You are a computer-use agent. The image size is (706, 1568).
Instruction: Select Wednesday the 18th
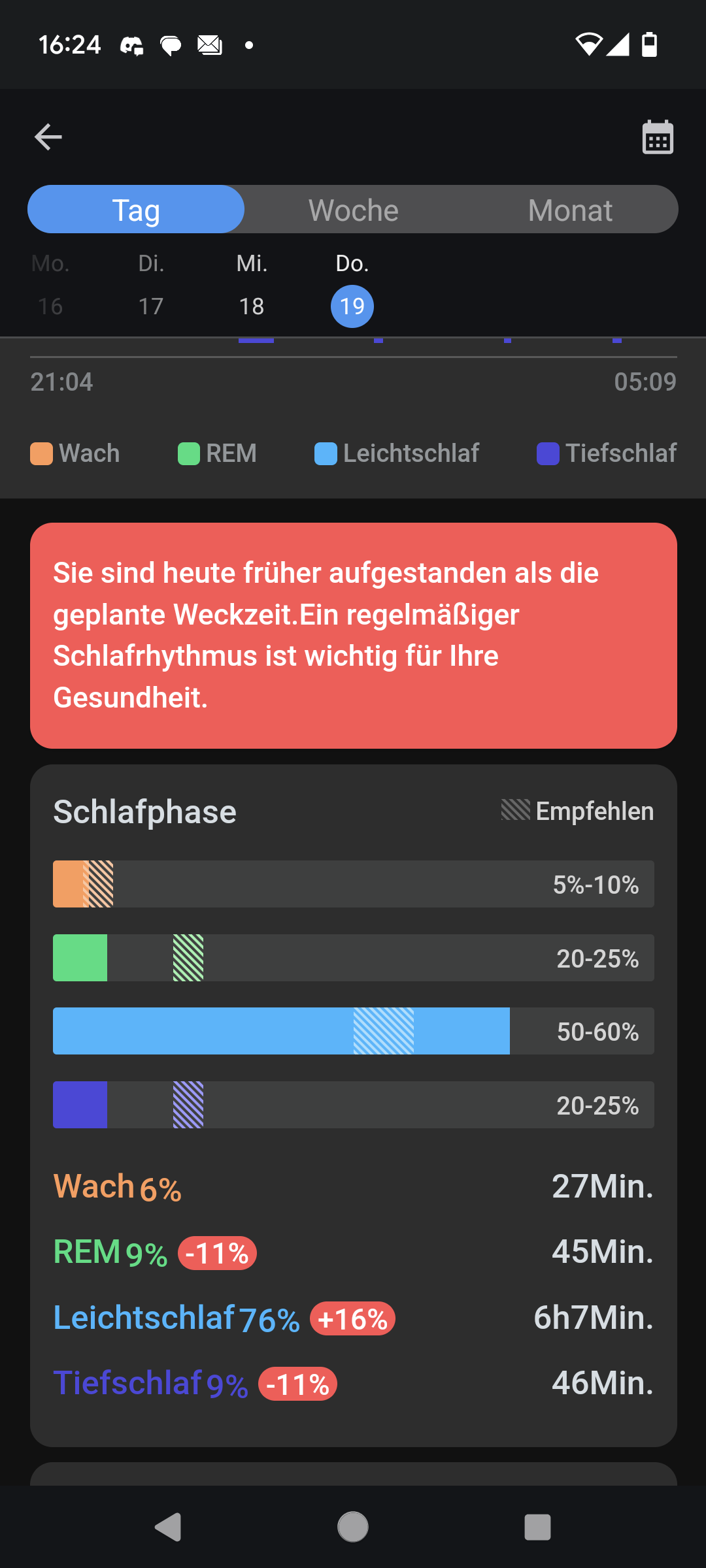[x=252, y=286]
